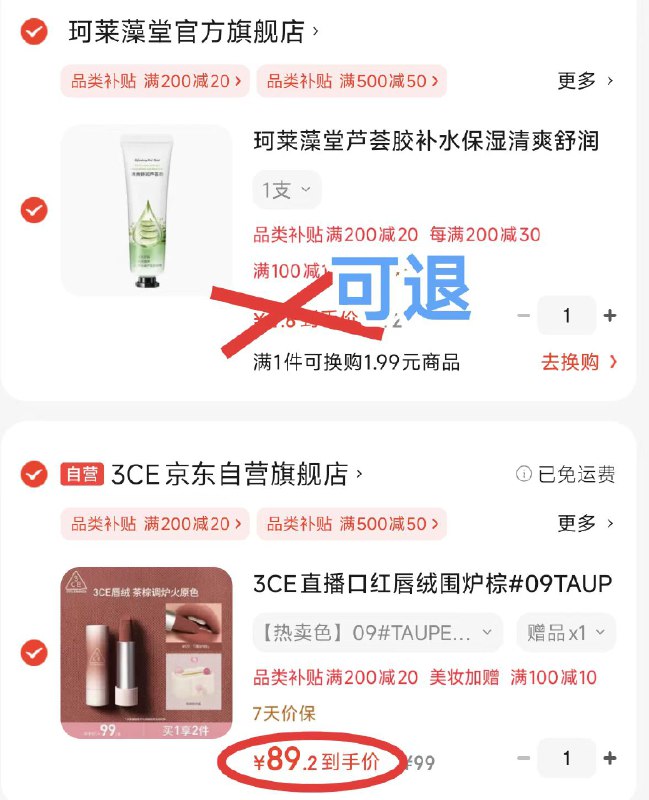Uncheck the 3CE京东自营旗舰店 store checkbox
This screenshot has height=800, width=649.
point(34,473)
